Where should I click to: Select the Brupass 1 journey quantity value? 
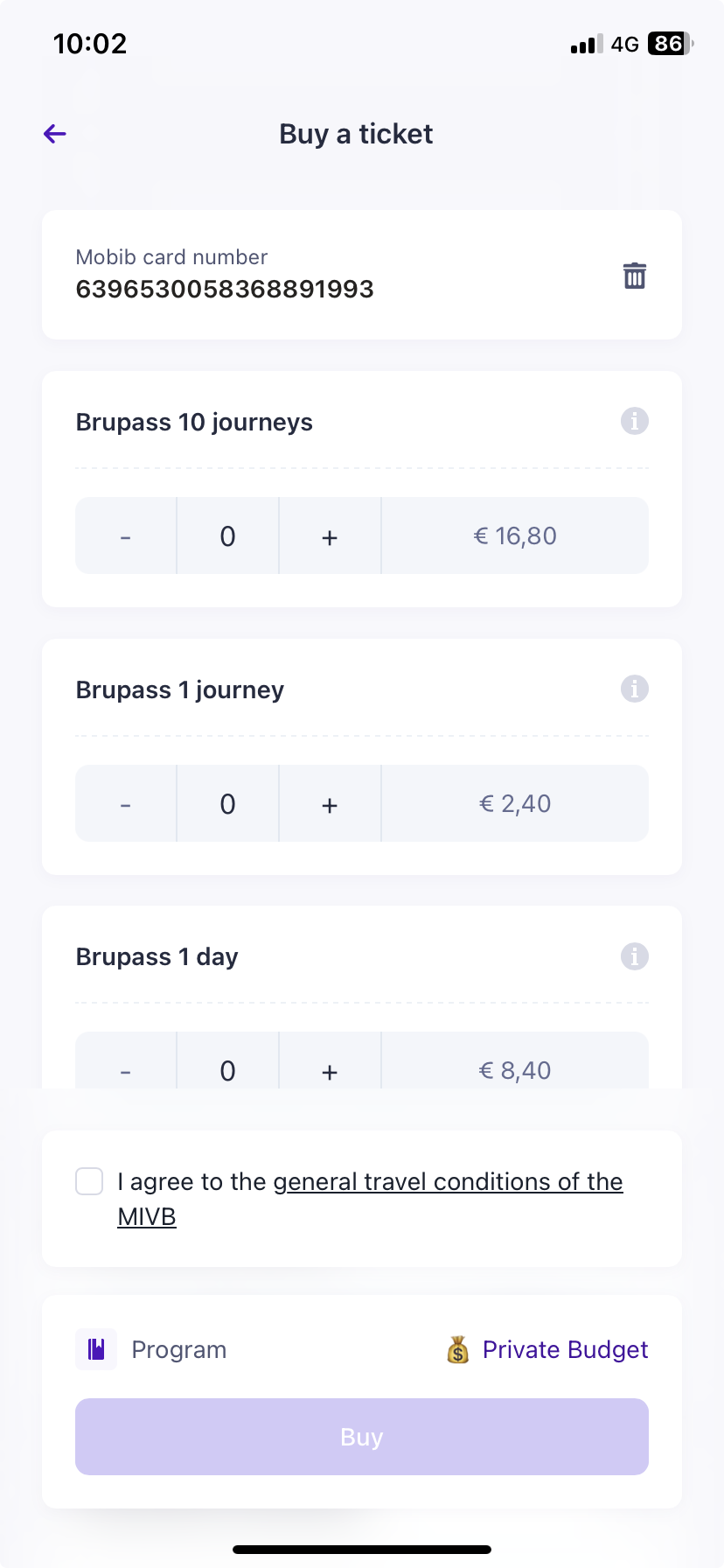(227, 802)
